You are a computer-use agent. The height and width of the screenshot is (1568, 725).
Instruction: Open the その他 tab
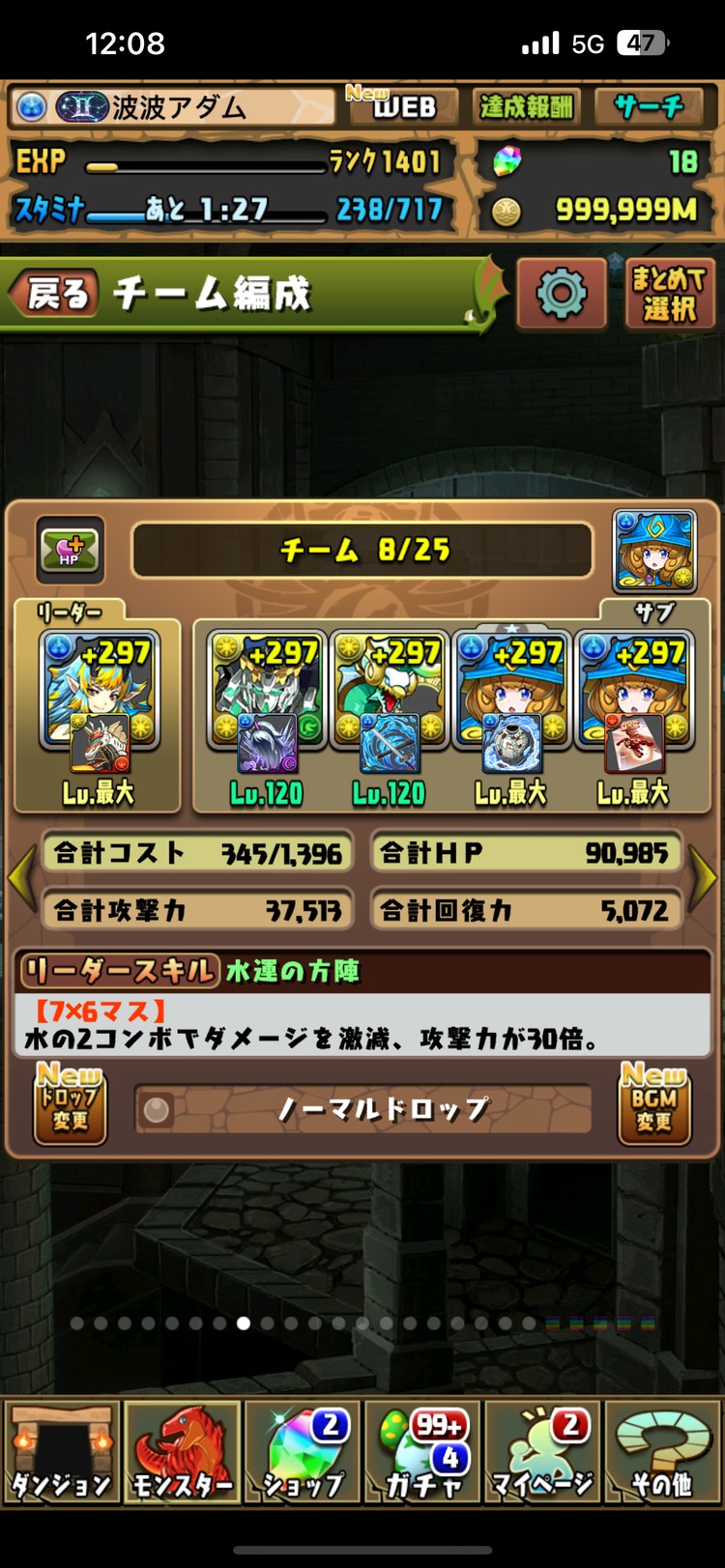[662, 1452]
